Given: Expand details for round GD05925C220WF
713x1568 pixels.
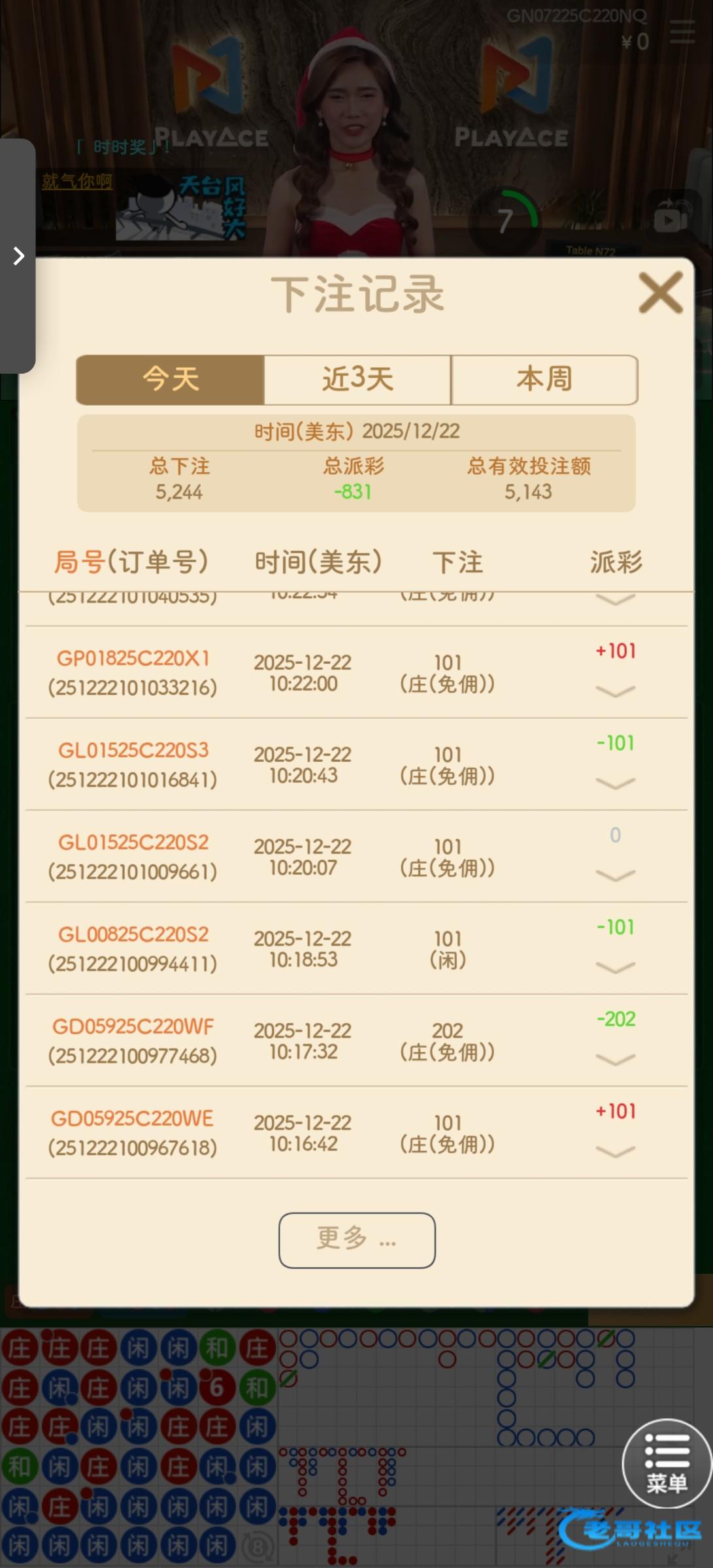Looking at the screenshot, I should pyautogui.click(x=615, y=1060).
